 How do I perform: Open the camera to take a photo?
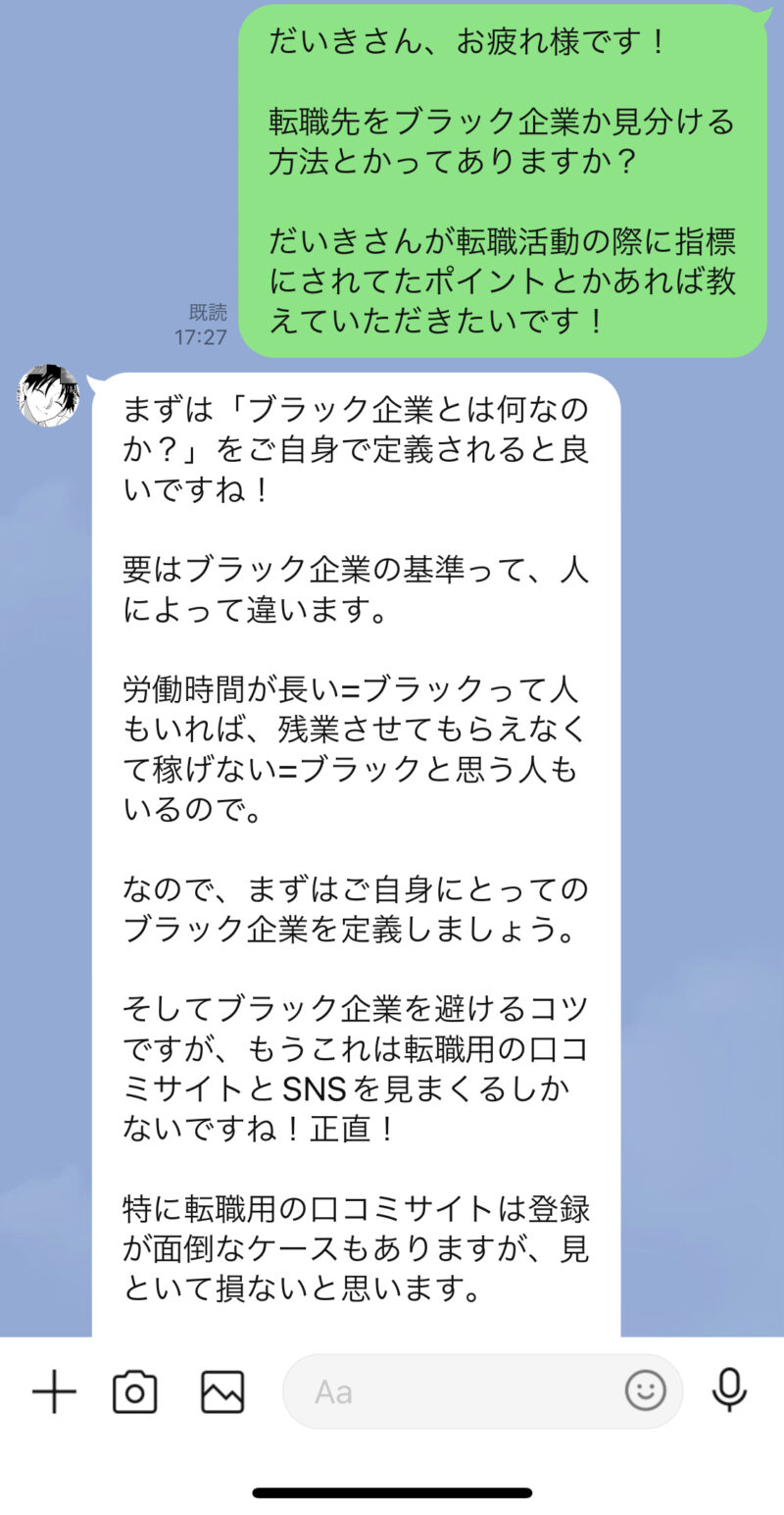tap(135, 1391)
